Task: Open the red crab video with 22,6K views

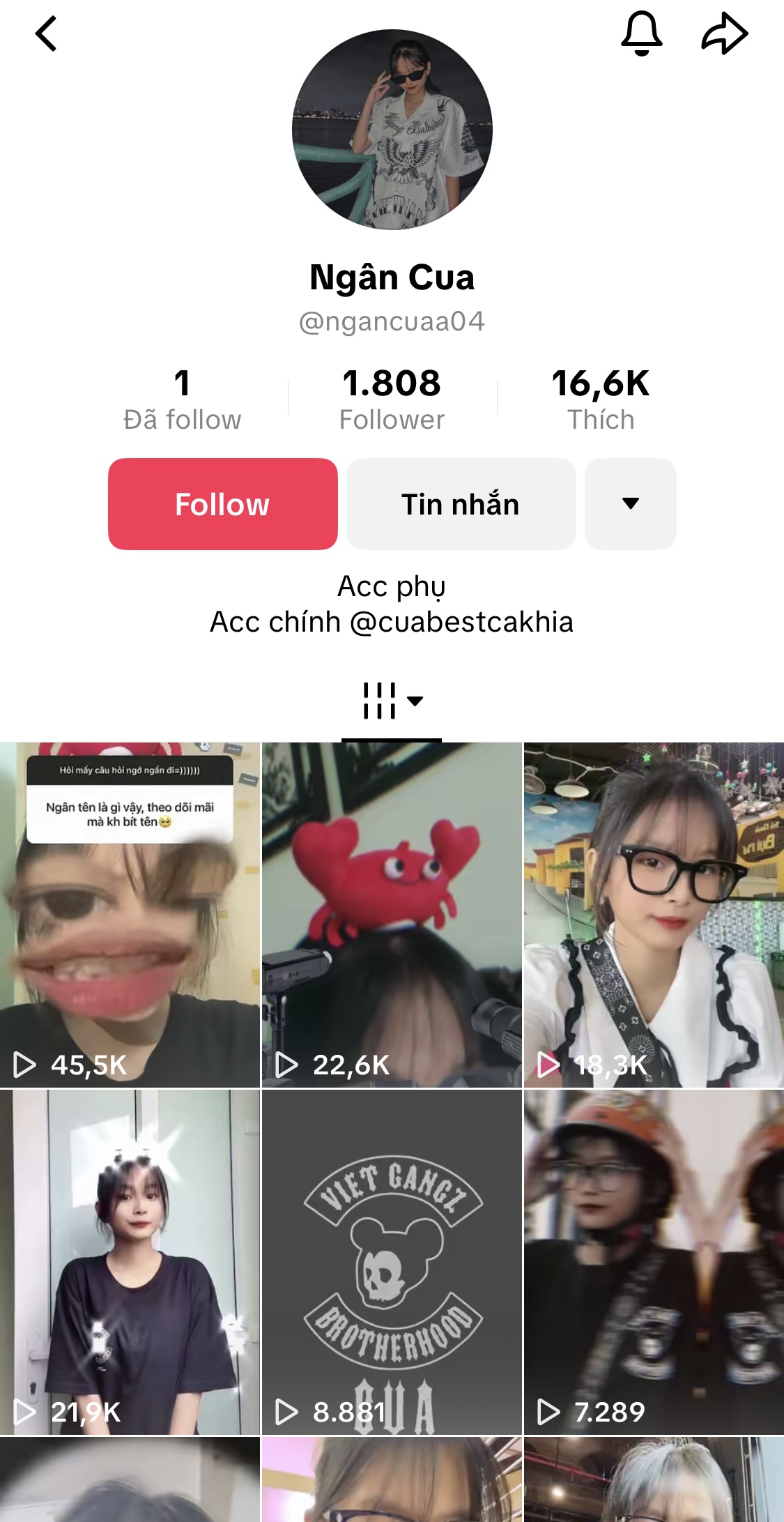Action: click(392, 914)
